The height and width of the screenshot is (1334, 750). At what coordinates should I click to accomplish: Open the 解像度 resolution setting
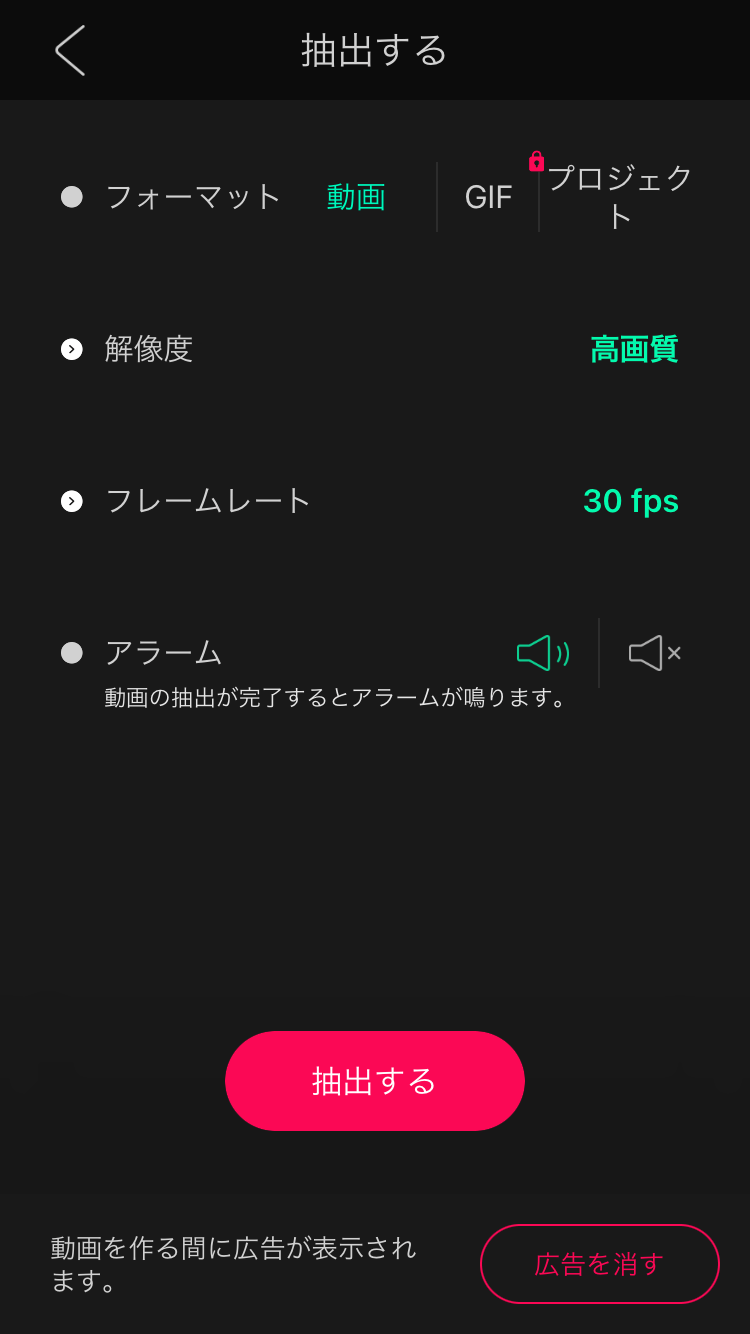(375, 349)
